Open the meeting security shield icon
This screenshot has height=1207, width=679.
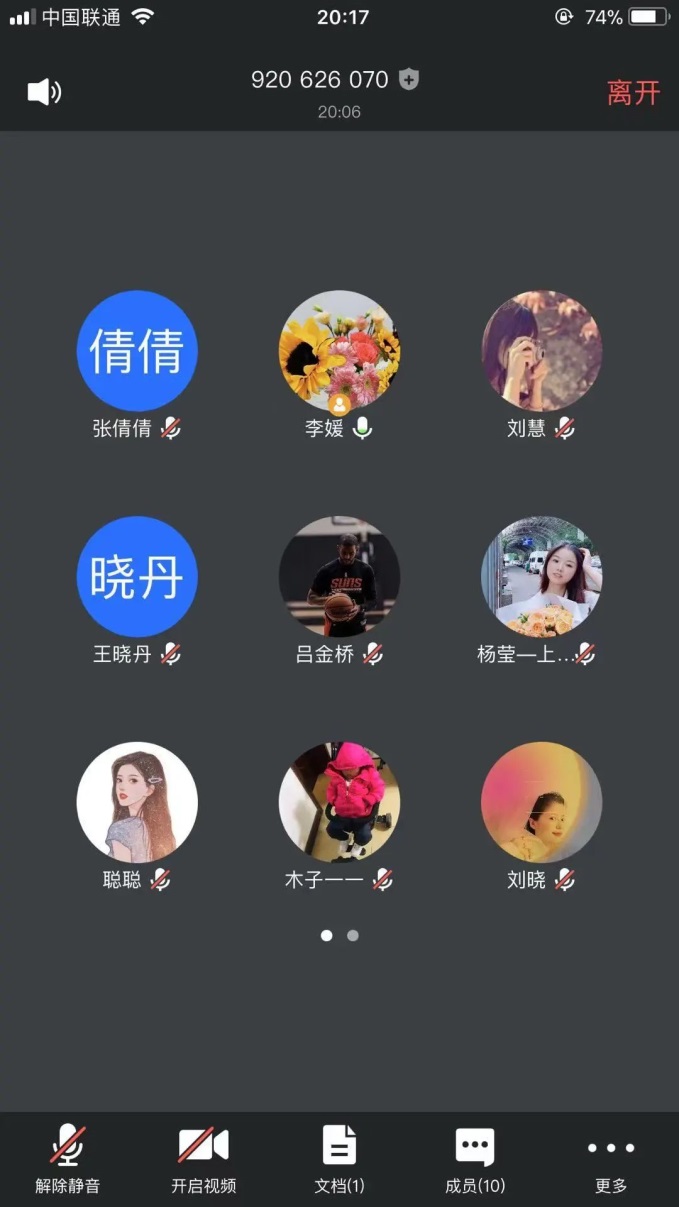[408, 80]
